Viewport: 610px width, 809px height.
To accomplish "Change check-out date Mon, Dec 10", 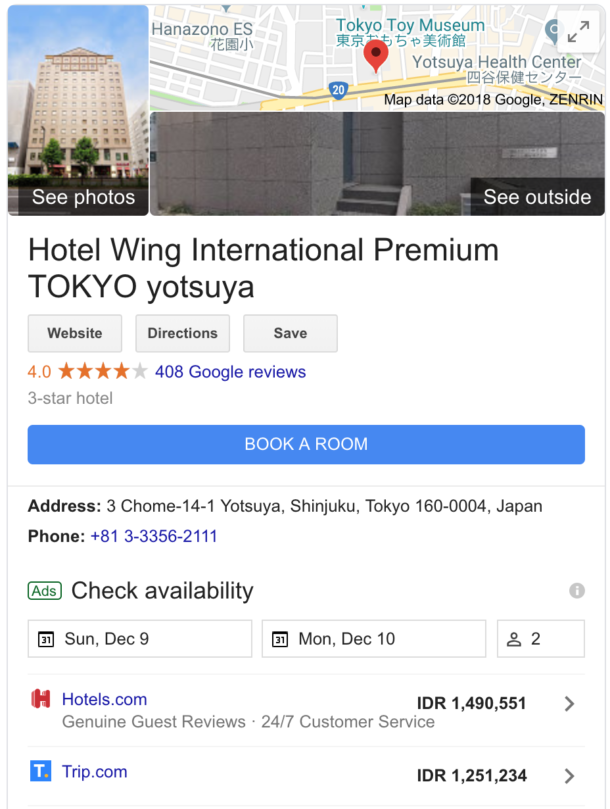I will [374, 639].
